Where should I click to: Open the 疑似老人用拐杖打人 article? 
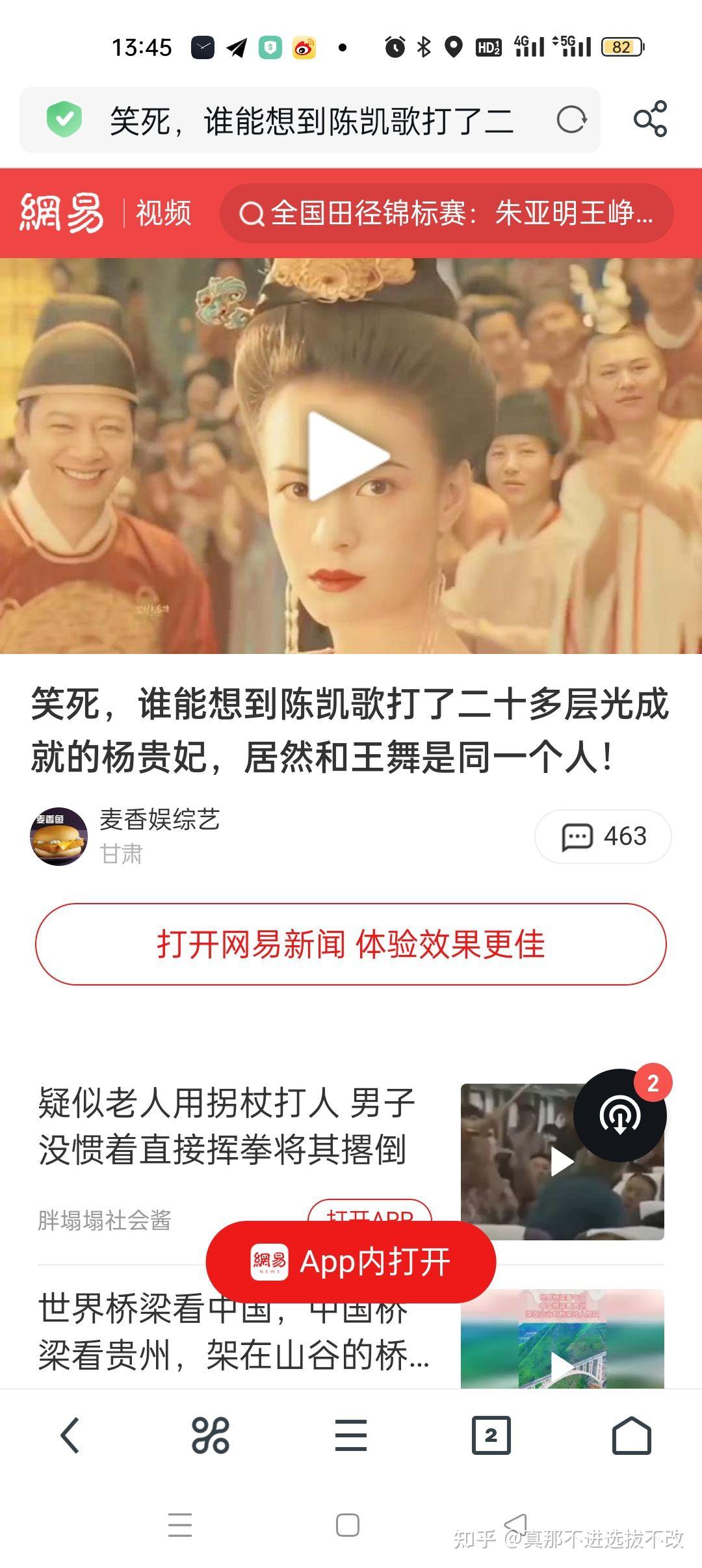(x=226, y=1126)
